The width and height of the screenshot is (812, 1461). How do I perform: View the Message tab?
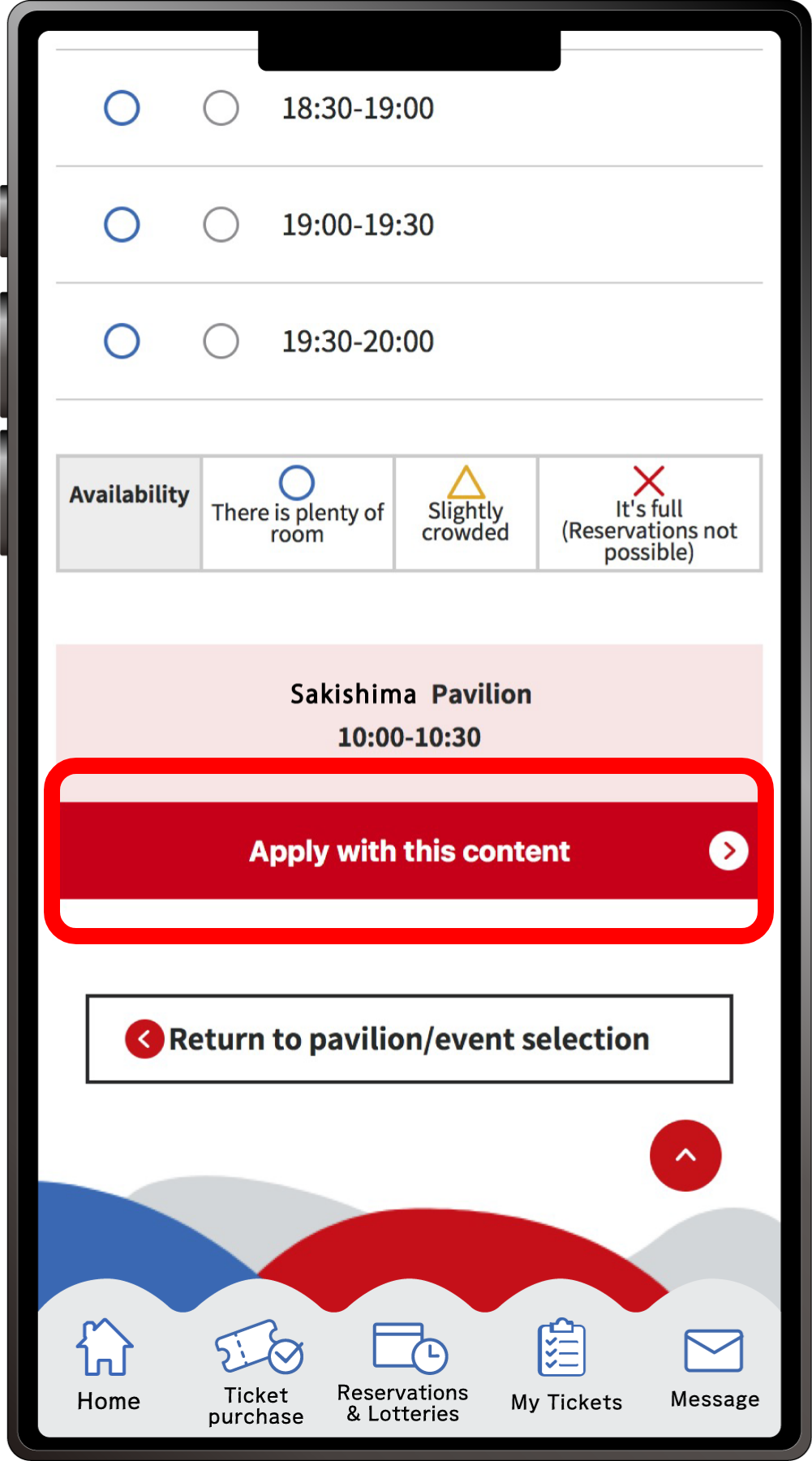point(714,1368)
